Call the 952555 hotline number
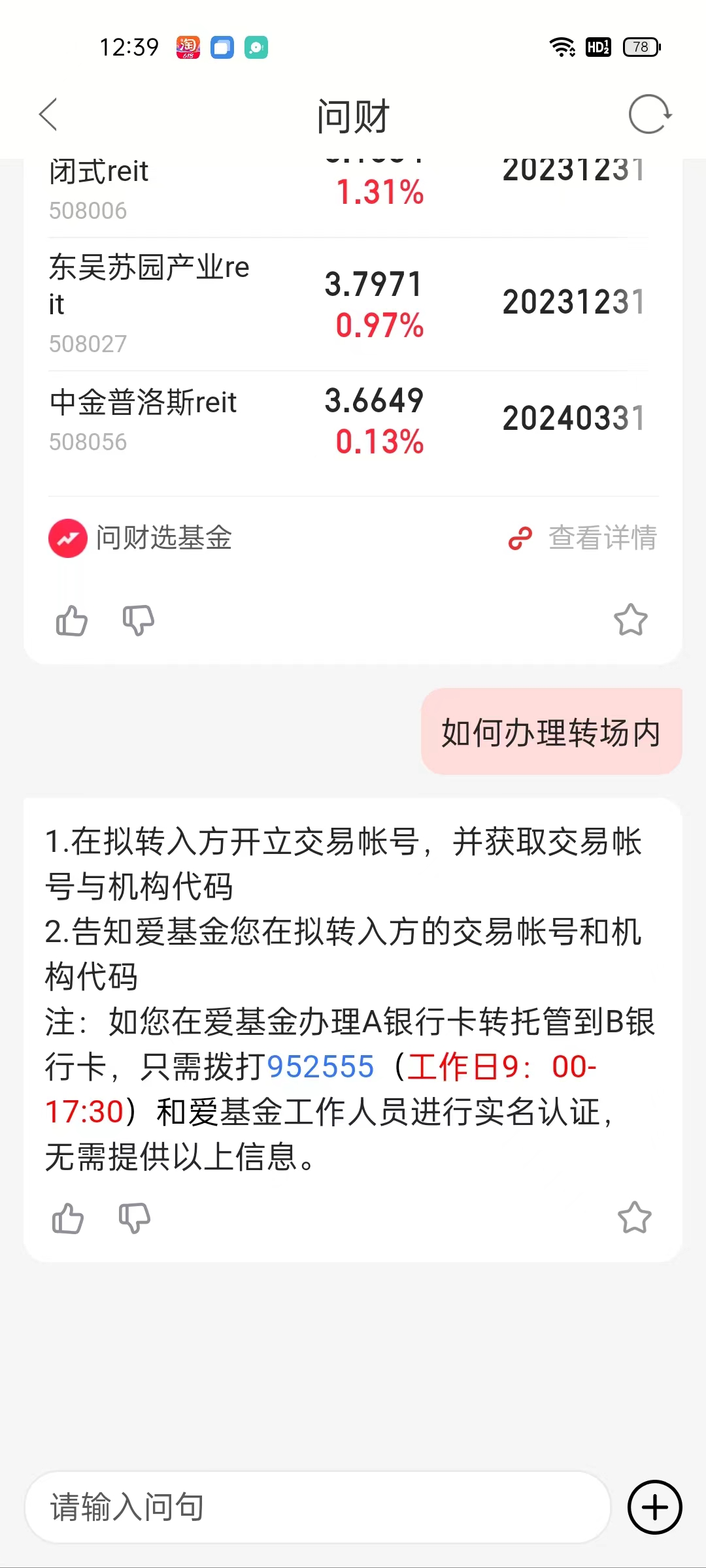The height and width of the screenshot is (1568, 706). coord(320,1067)
